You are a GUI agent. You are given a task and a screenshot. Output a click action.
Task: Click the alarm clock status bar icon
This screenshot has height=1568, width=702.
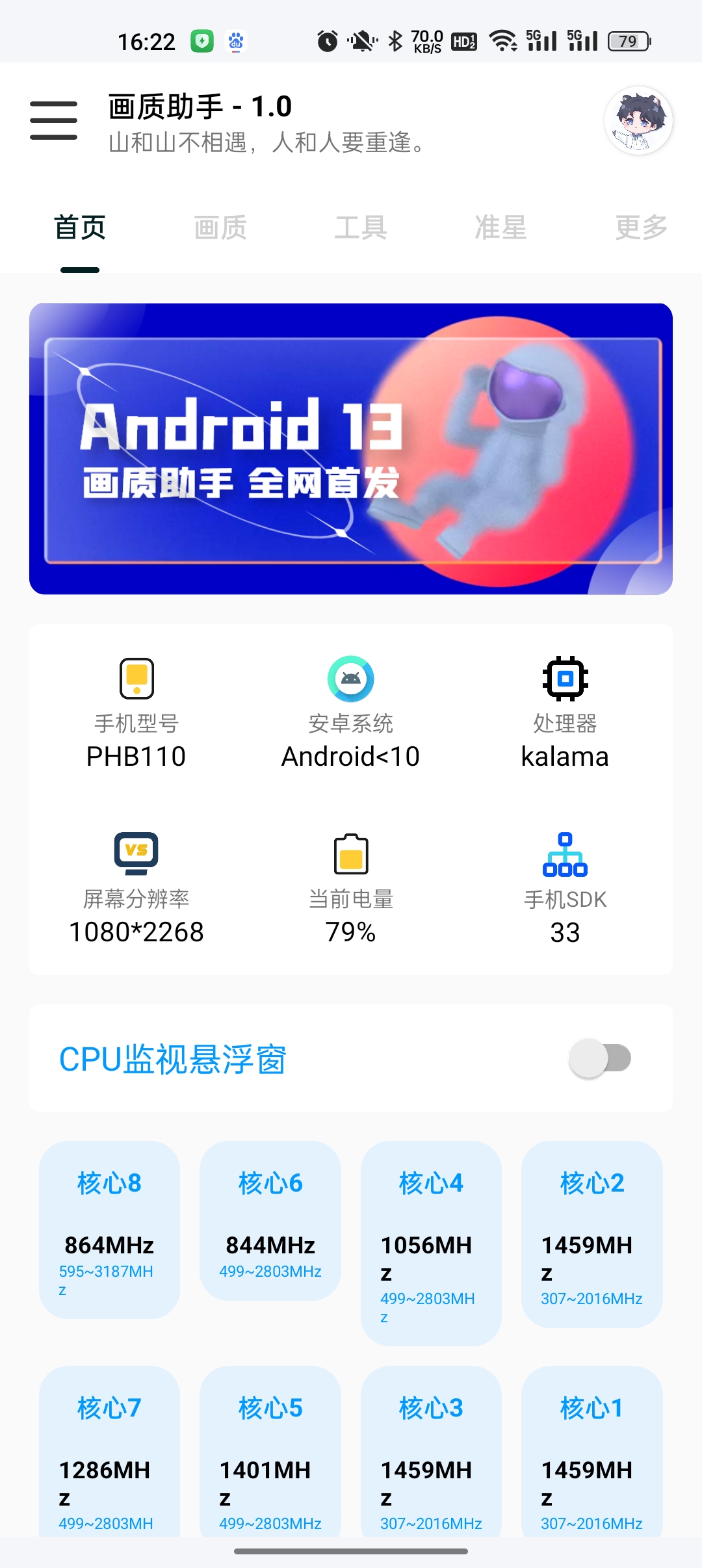pos(327,40)
